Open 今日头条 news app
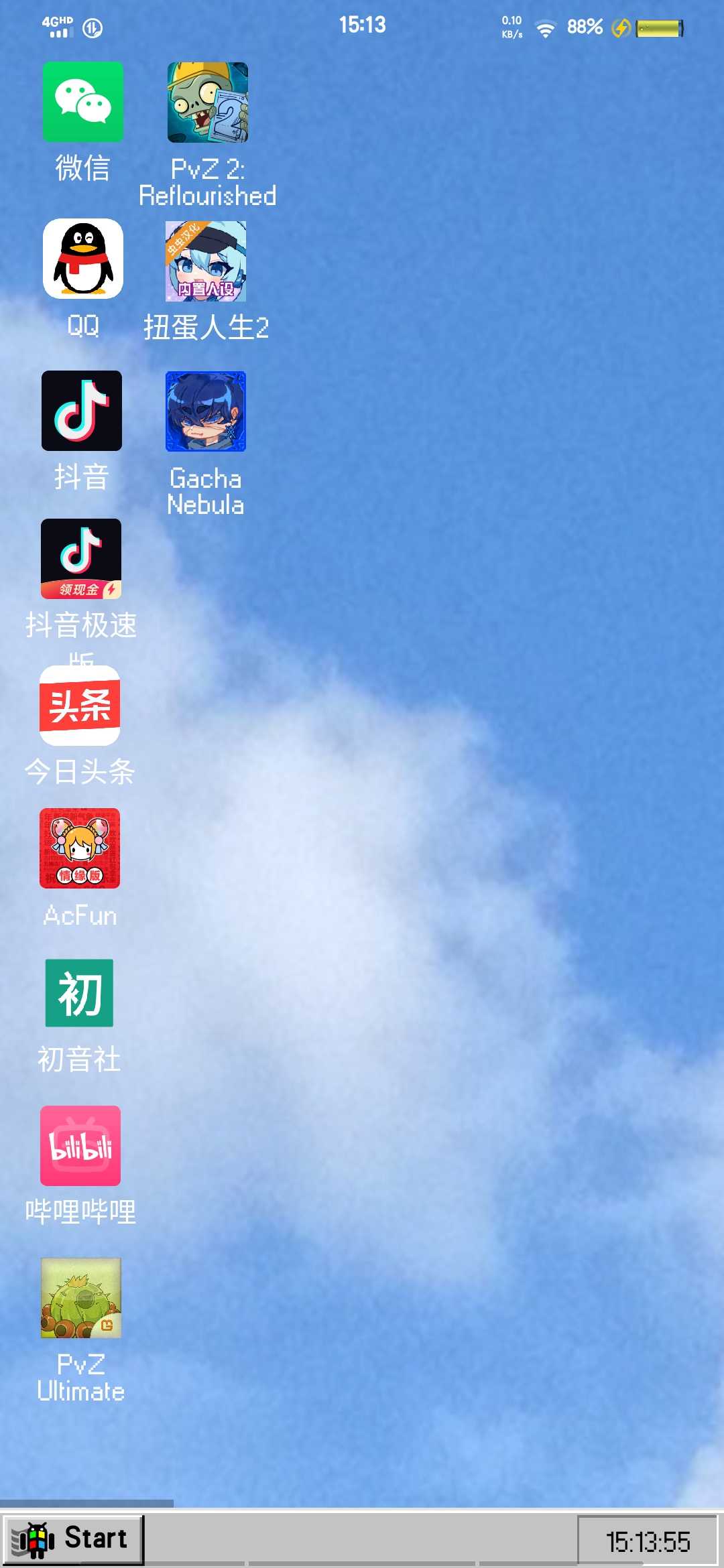 click(80, 706)
